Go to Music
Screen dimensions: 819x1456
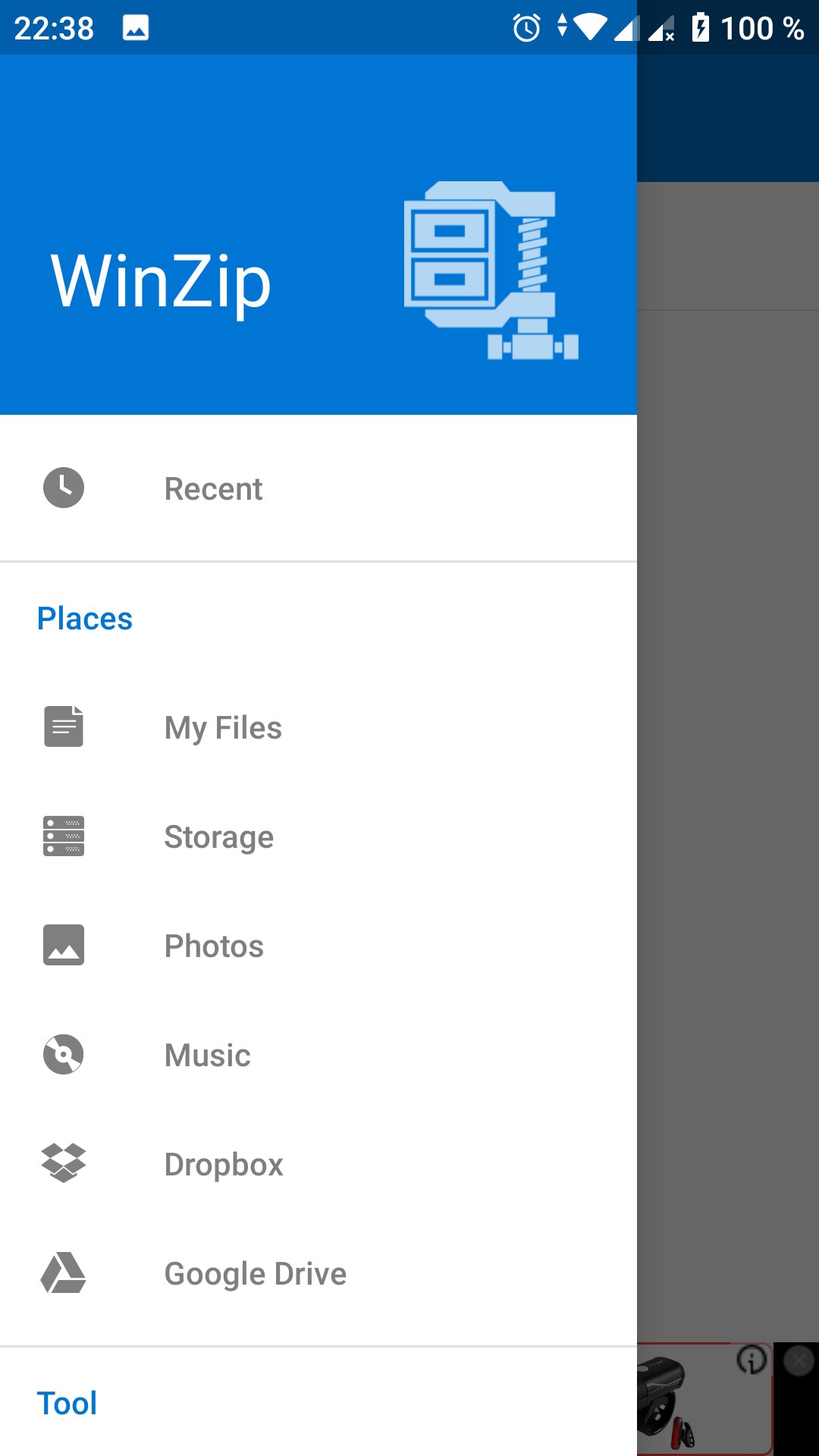pyautogui.click(x=318, y=1055)
